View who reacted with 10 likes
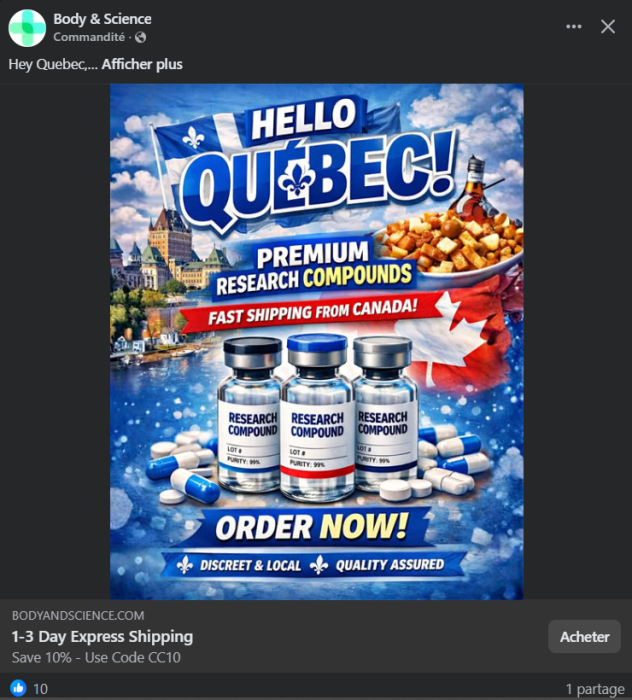 click(30, 688)
